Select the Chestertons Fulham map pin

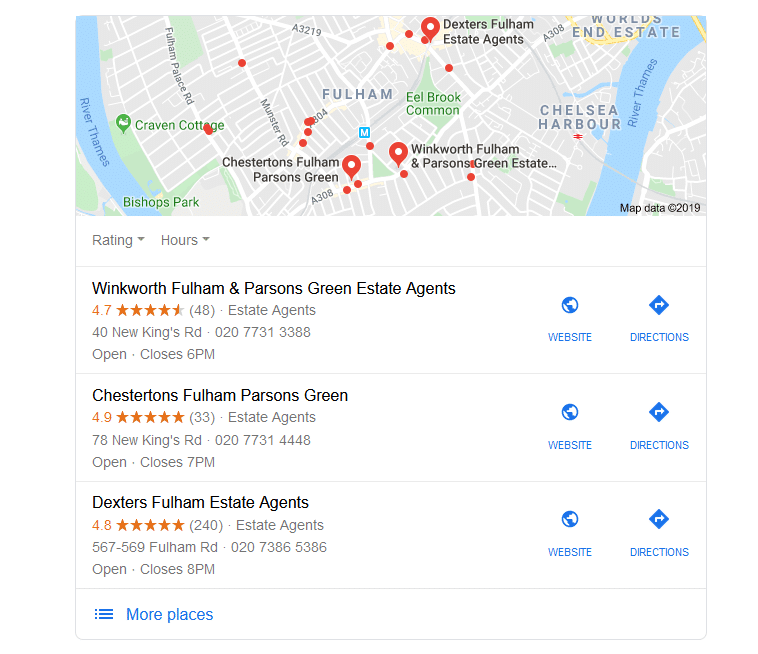351,165
